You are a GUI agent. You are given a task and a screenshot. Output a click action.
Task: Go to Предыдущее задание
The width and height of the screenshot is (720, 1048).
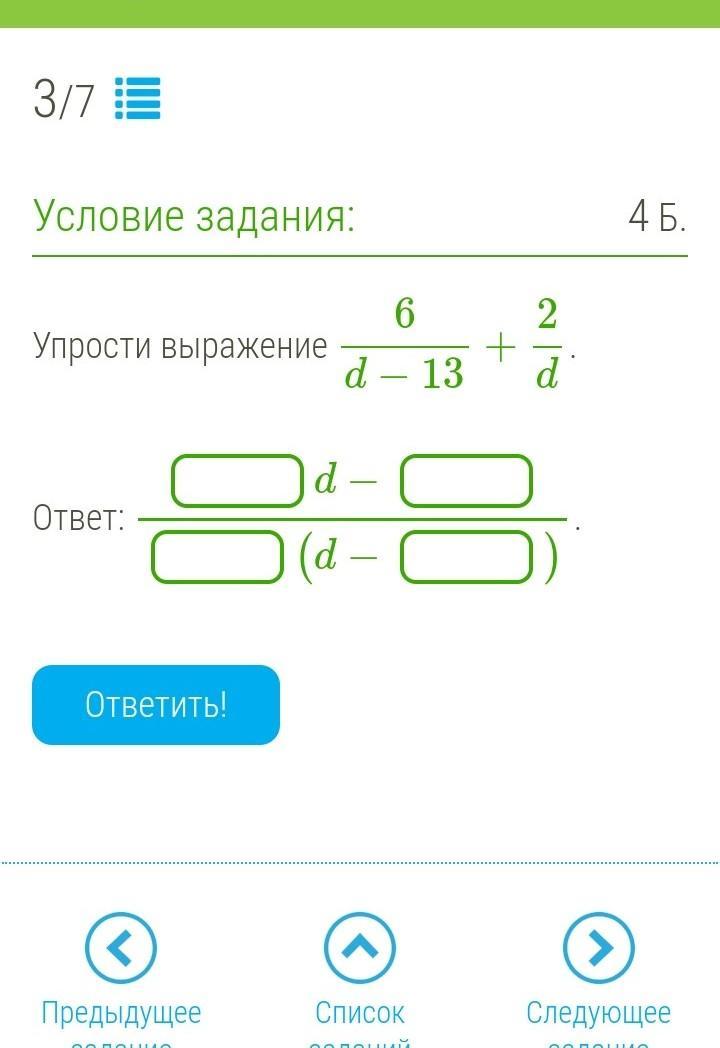pyautogui.click(x=121, y=947)
